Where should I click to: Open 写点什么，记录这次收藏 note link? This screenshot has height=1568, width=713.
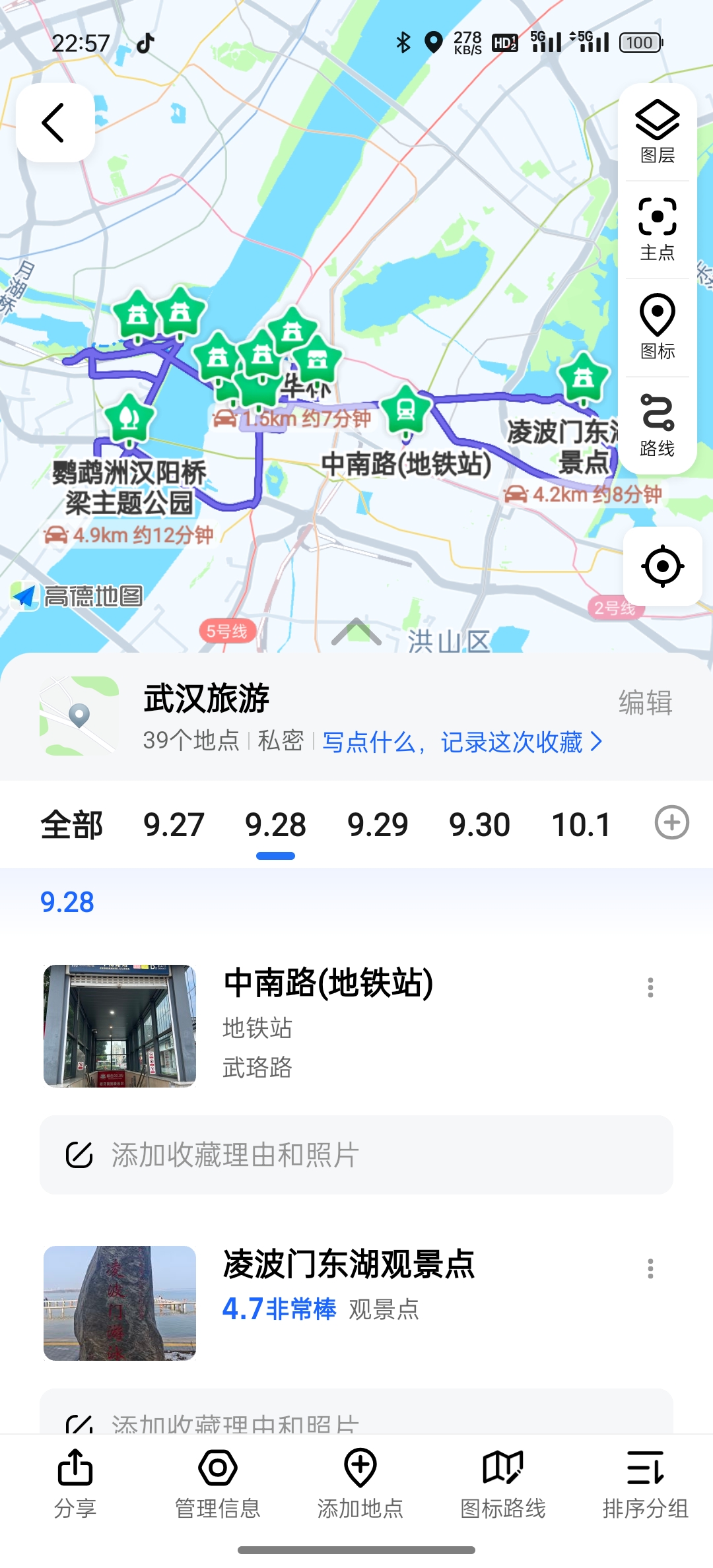click(x=462, y=742)
